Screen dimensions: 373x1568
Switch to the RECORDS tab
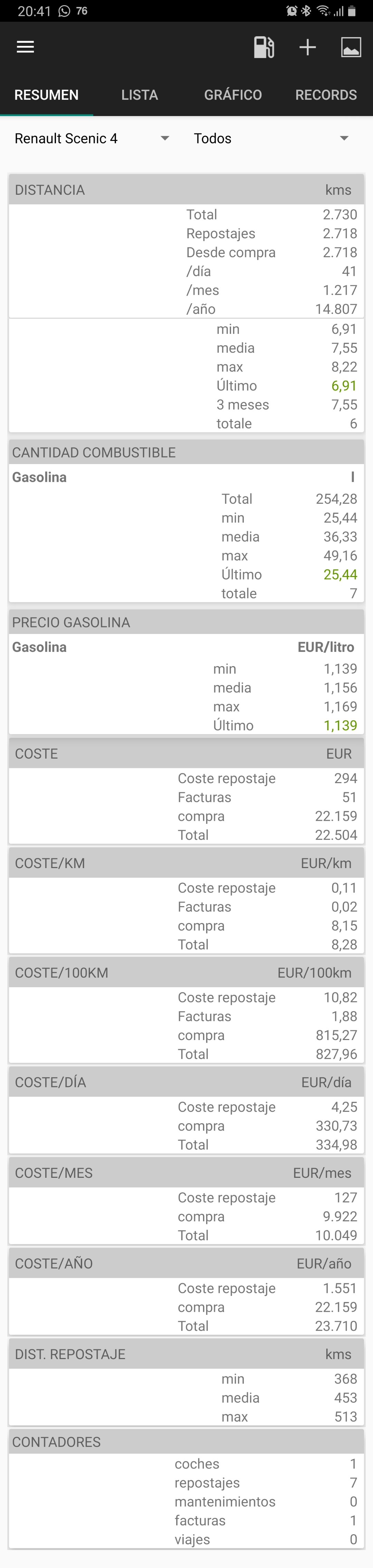(326, 95)
